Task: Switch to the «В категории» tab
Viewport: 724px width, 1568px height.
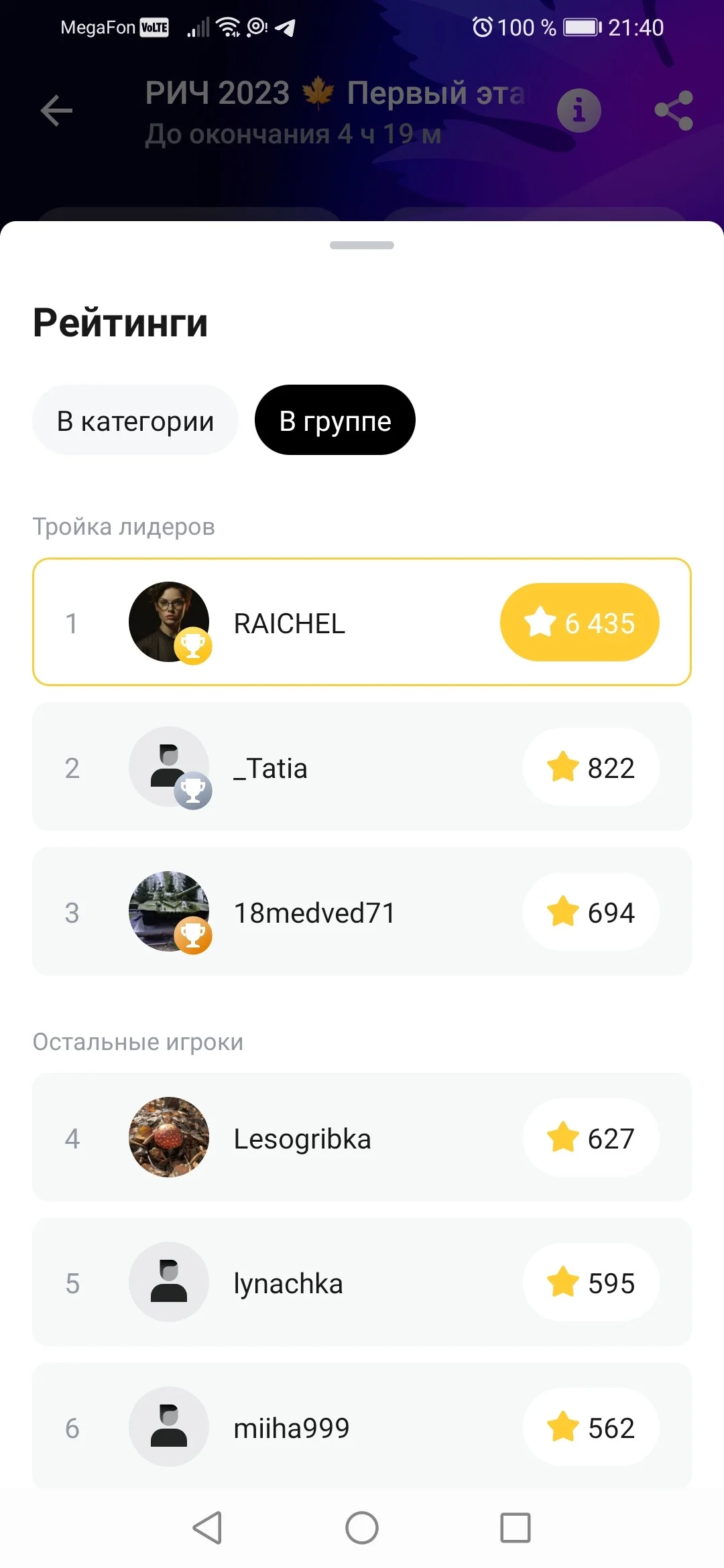Action: [x=135, y=420]
